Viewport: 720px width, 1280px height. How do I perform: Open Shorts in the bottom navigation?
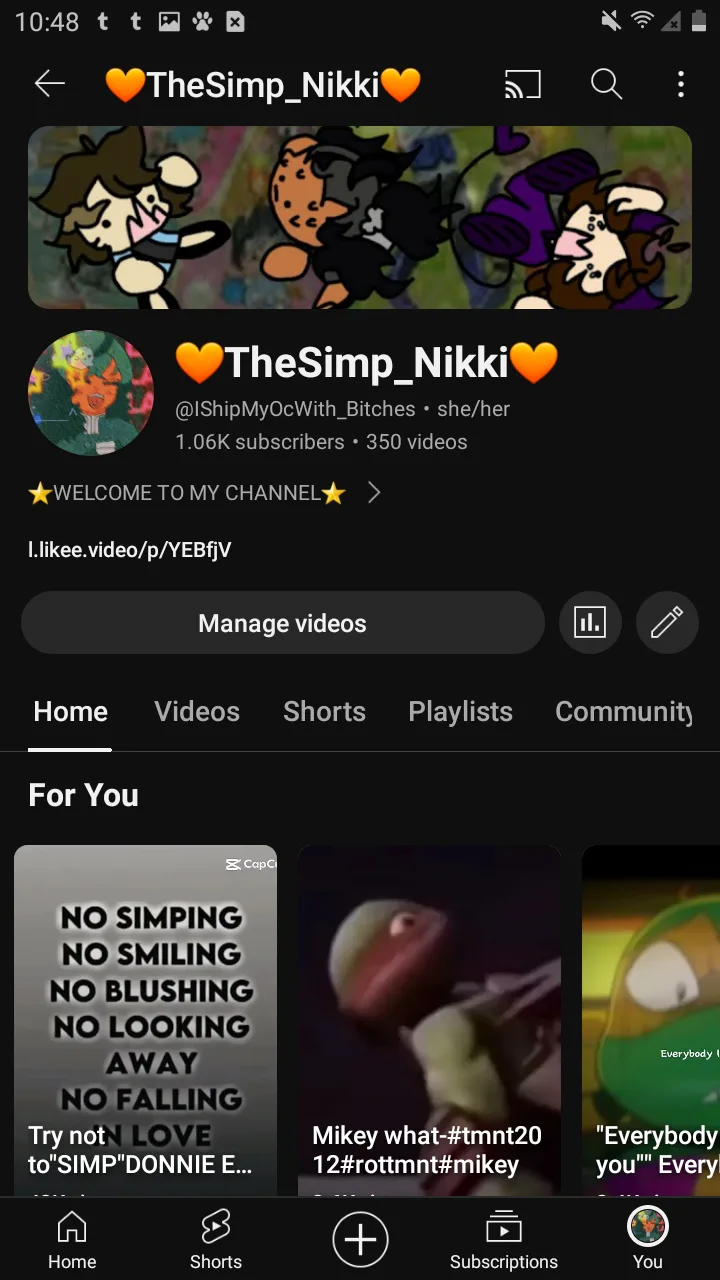point(216,1240)
